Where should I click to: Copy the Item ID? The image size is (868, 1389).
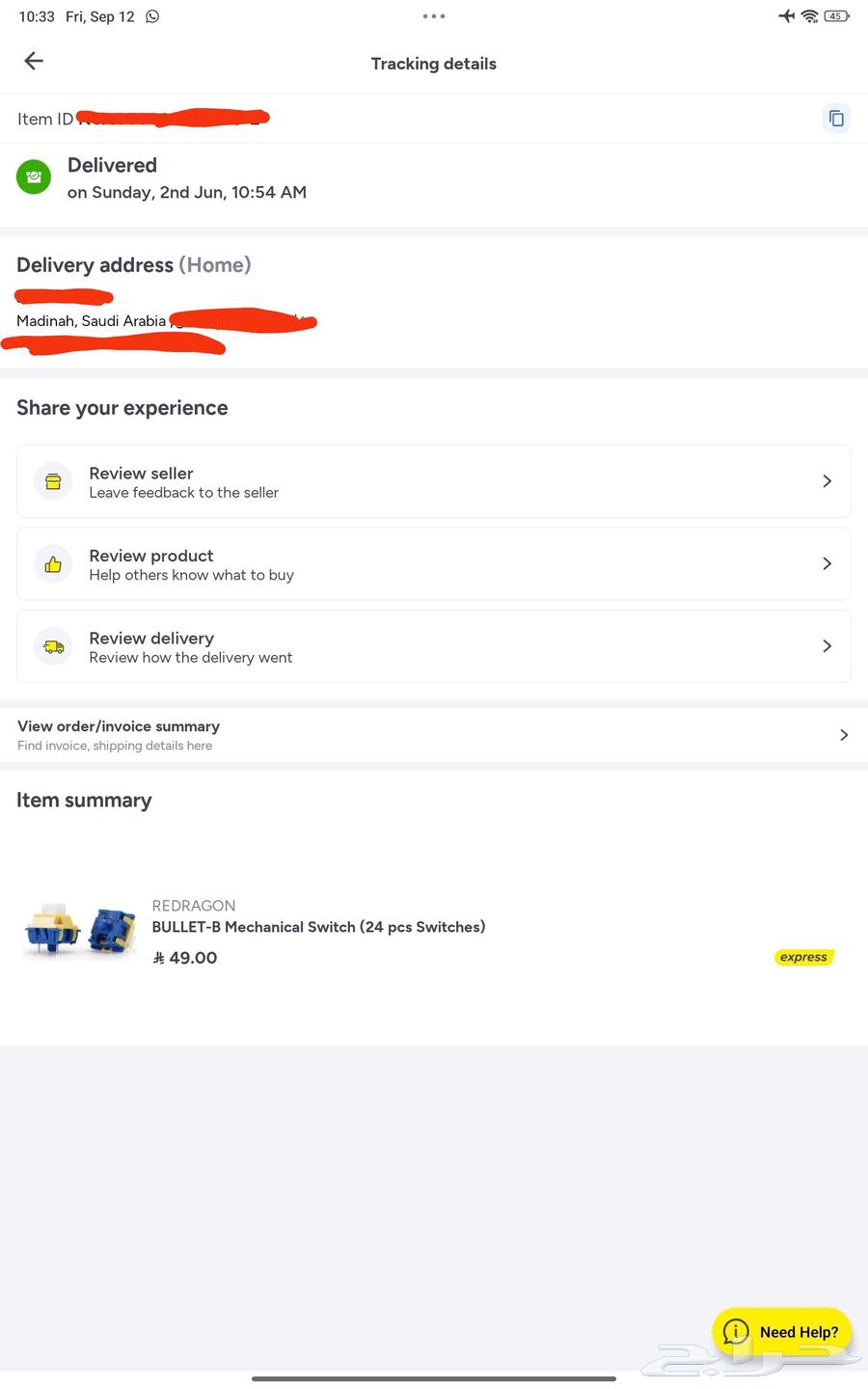pos(836,118)
